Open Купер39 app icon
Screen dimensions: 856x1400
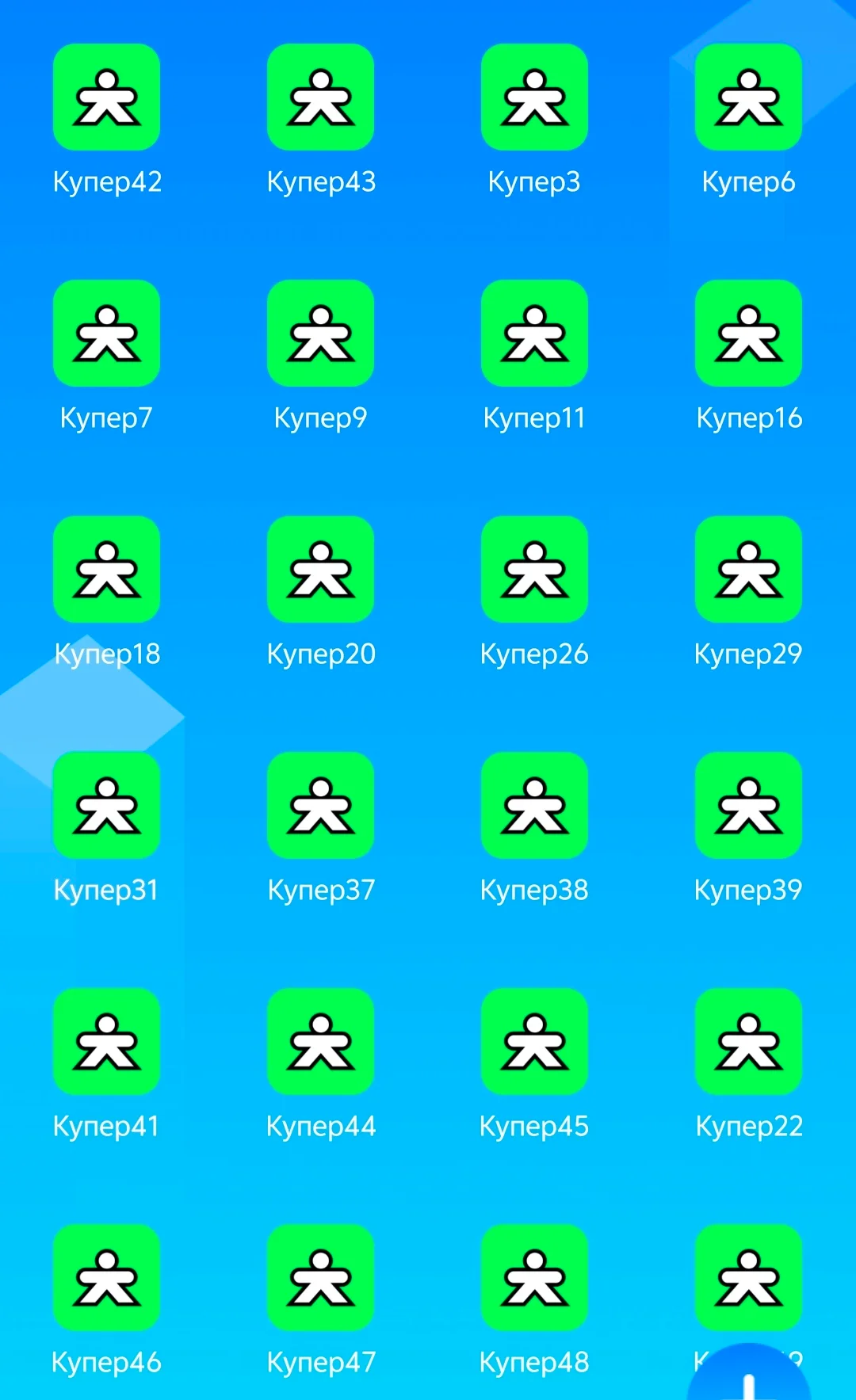point(749,806)
